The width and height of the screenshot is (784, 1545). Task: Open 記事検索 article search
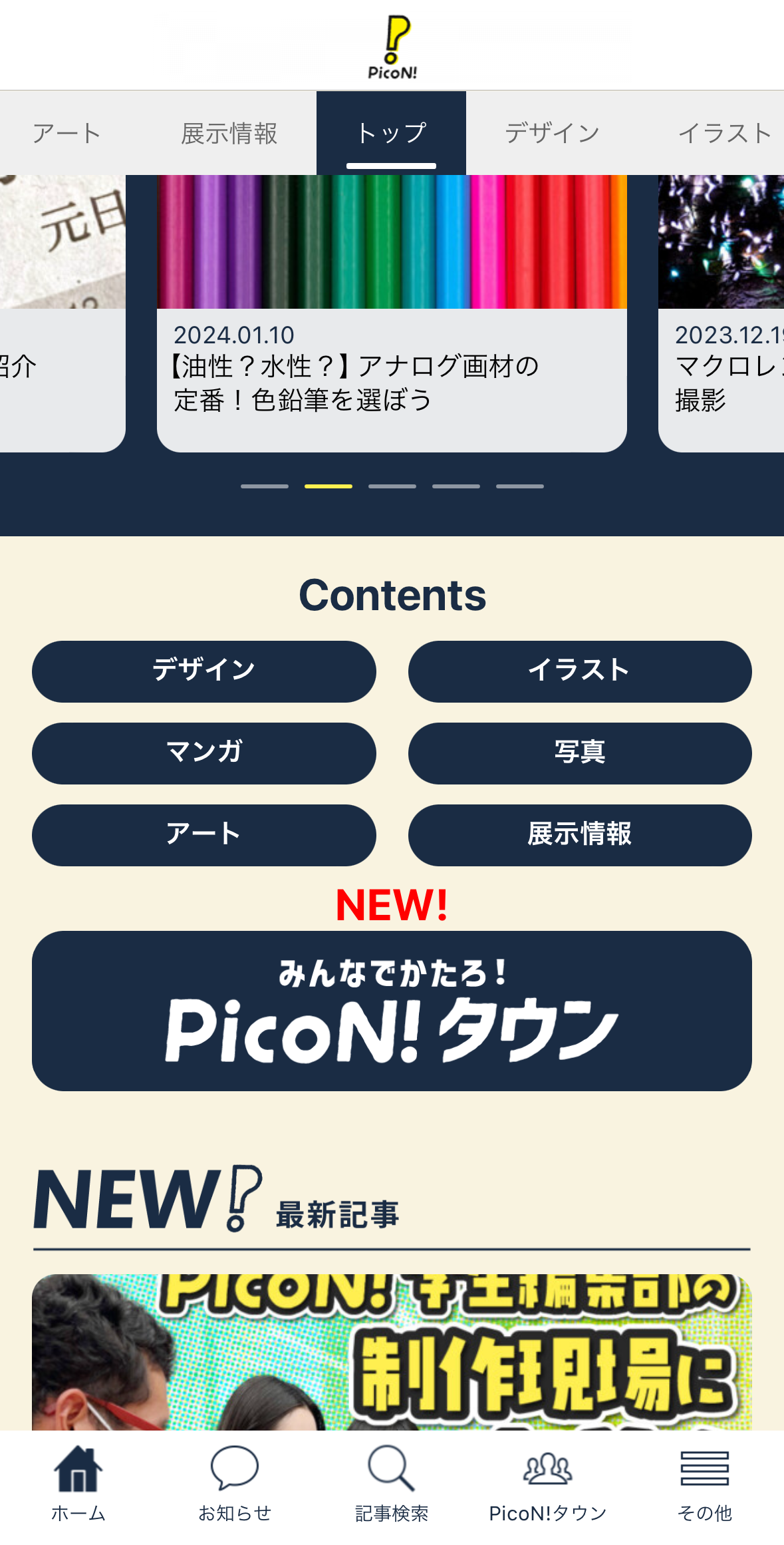pos(392,1484)
